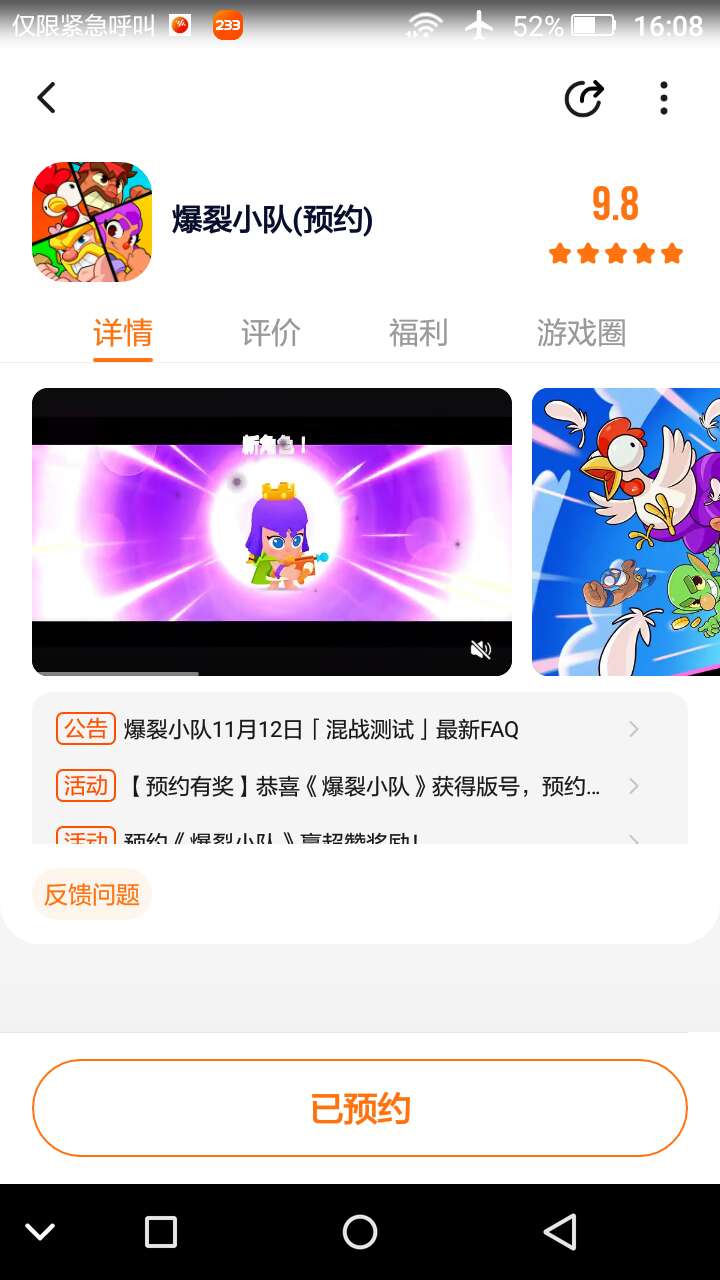Screen dimensions: 720x1280
Task: Switch to the 评价 tab
Action: click(x=270, y=333)
